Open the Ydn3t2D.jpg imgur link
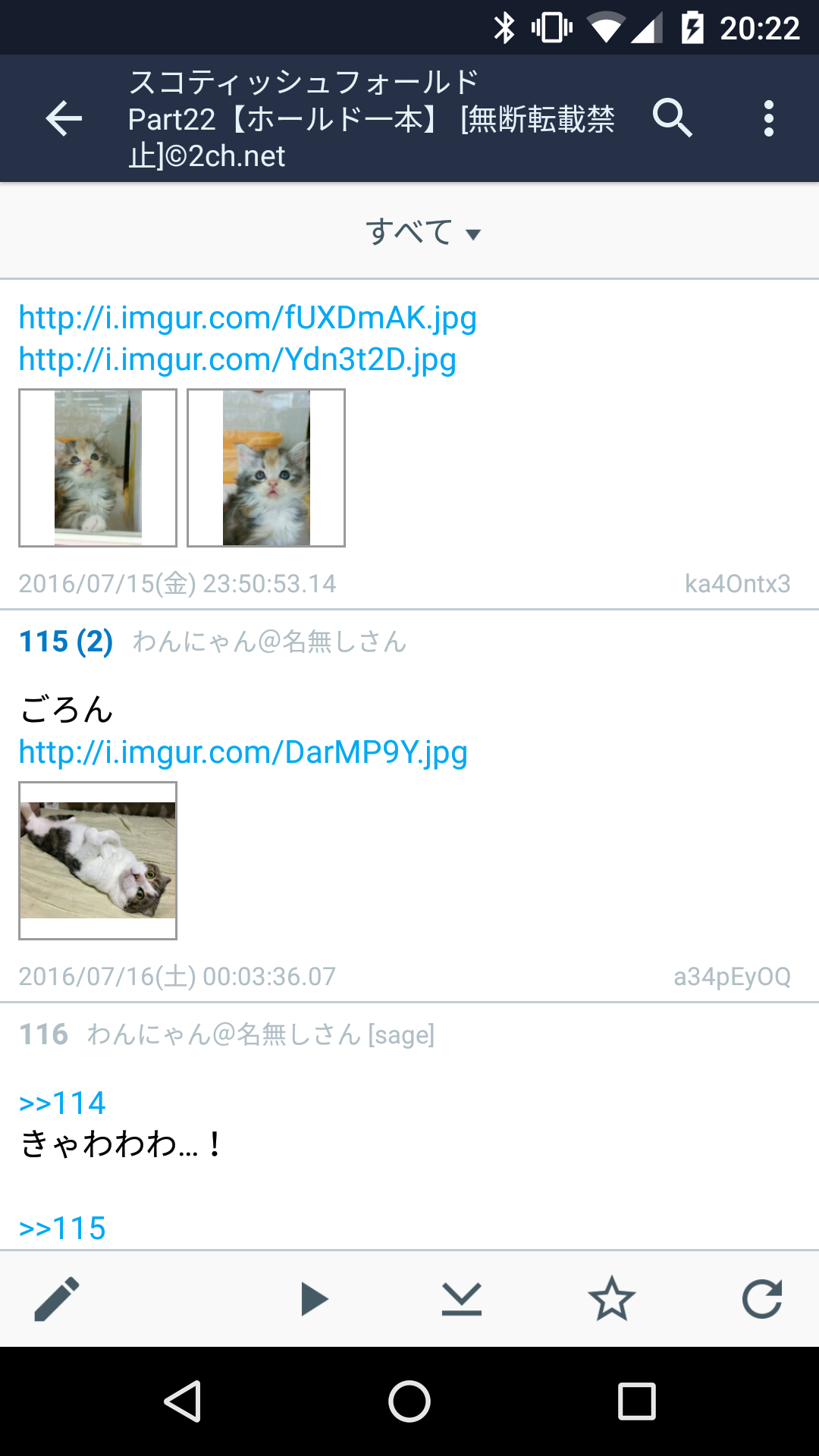819x1456 pixels. 237,359
